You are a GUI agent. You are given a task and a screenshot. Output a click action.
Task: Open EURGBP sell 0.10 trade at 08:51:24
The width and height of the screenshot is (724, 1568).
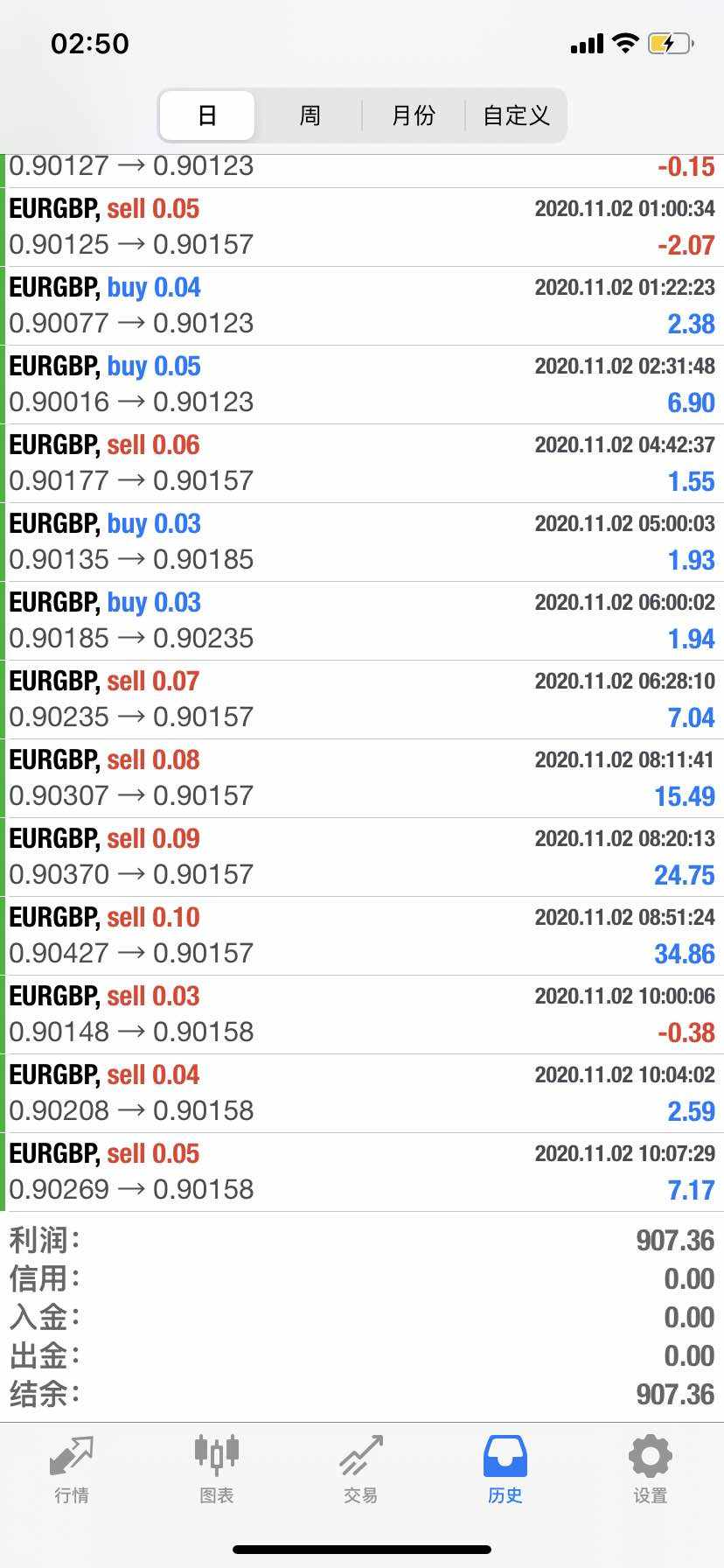coord(362,935)
